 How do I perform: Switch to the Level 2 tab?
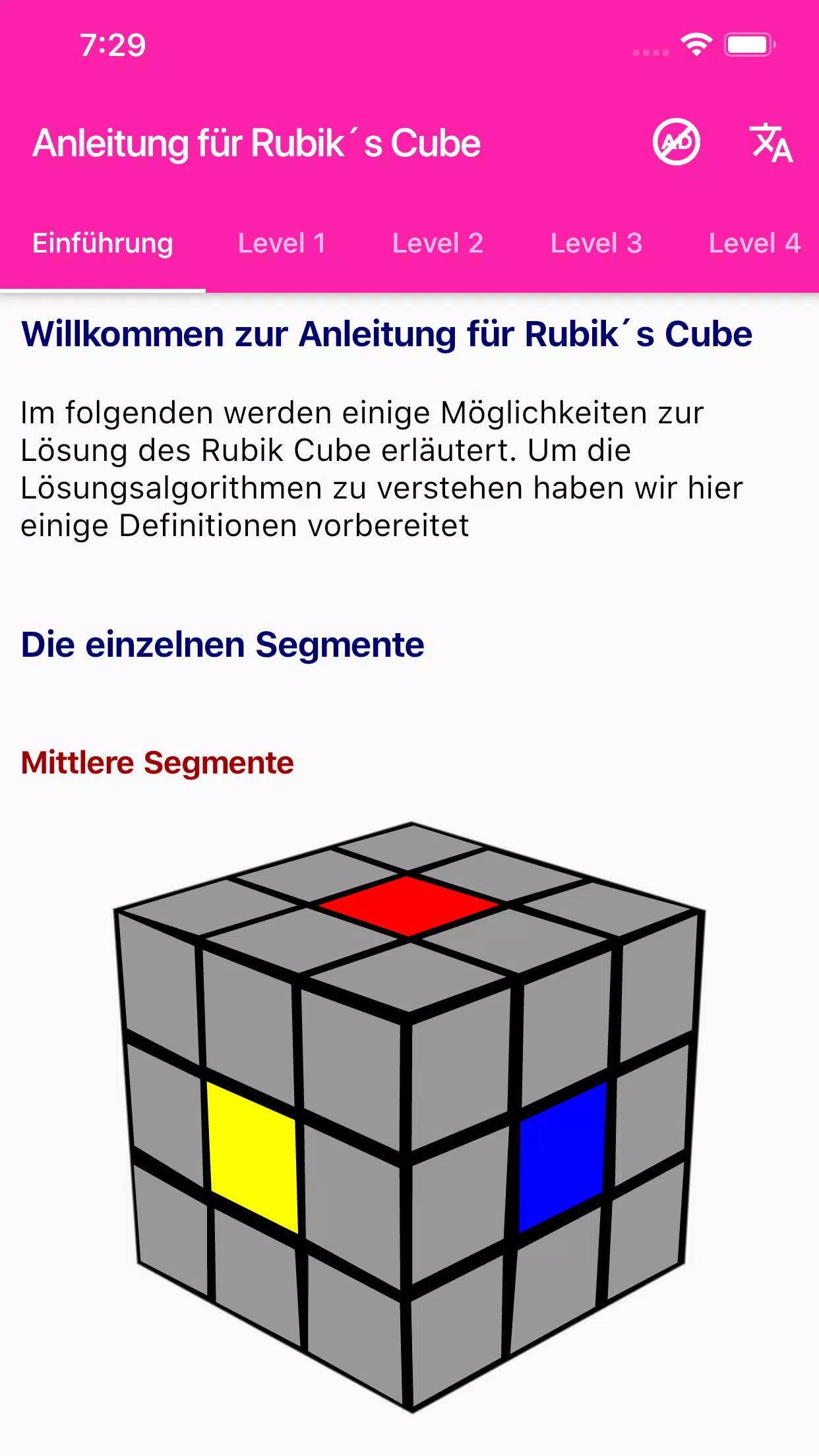coord(438,243)
